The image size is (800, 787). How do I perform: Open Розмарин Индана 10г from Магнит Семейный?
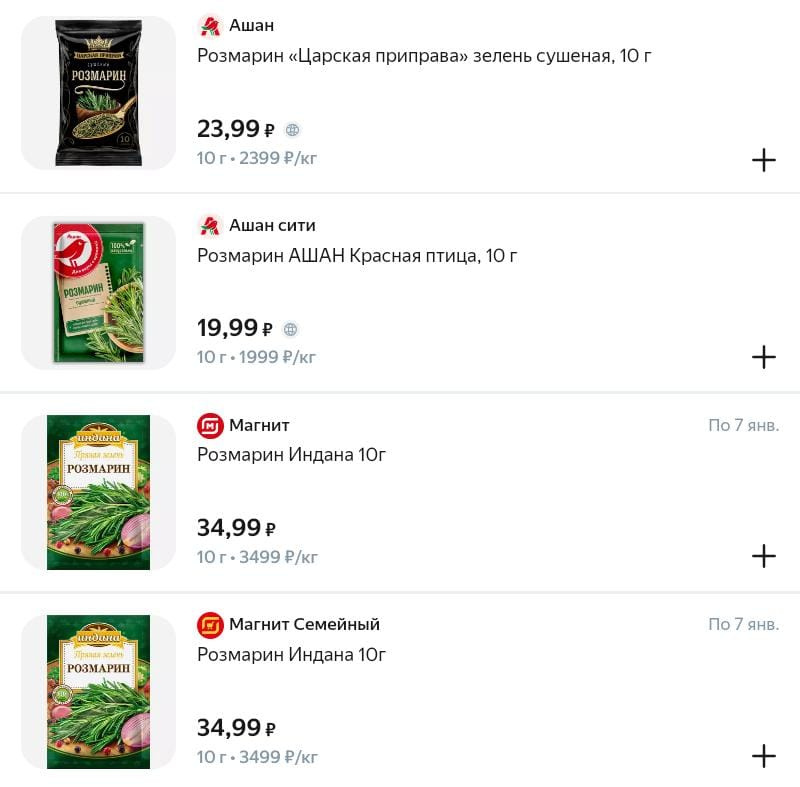point(291,655)
